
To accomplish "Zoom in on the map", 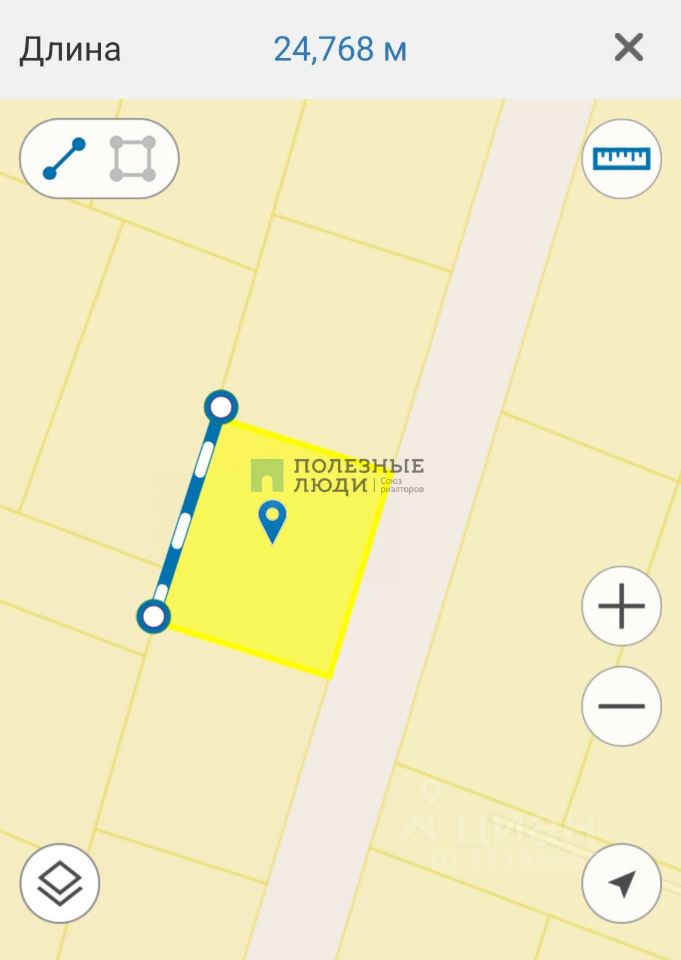I will point(621,606).
